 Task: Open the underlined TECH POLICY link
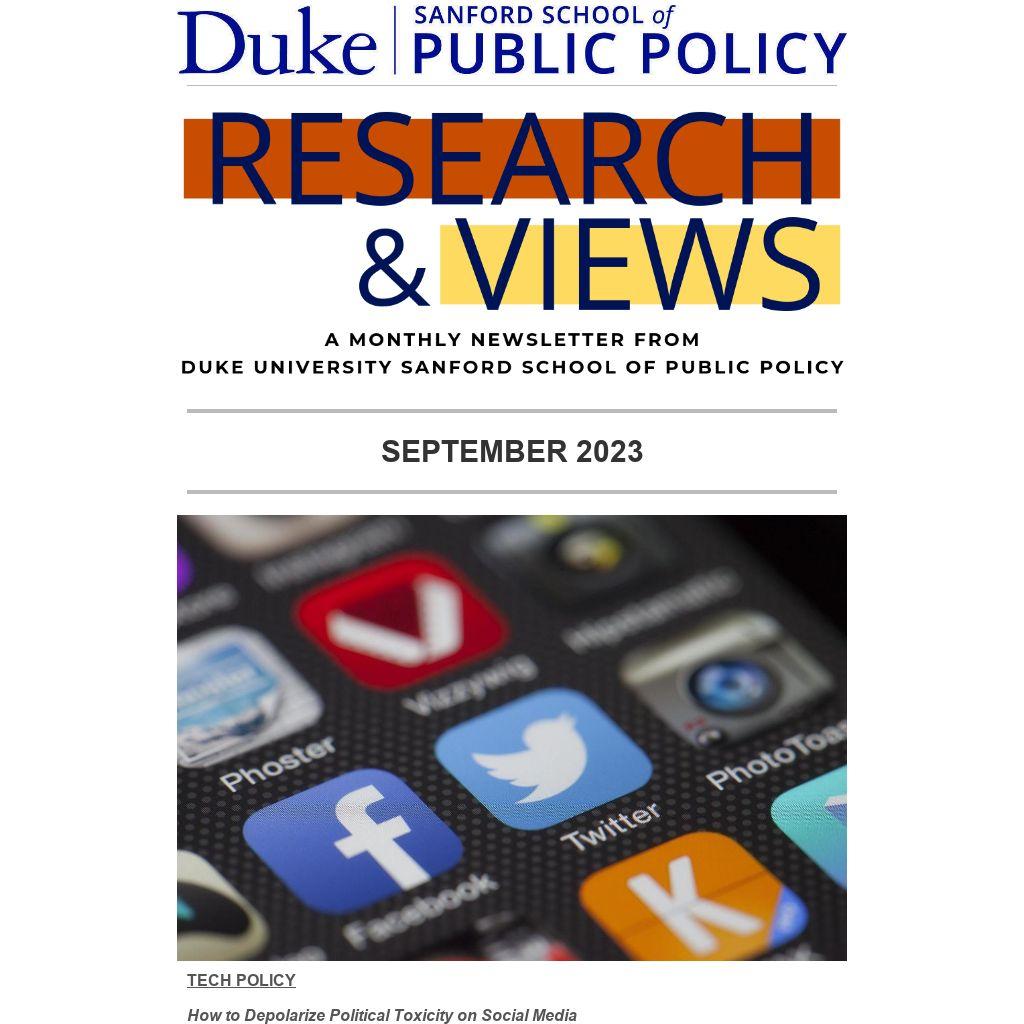[x=241, y=980]
